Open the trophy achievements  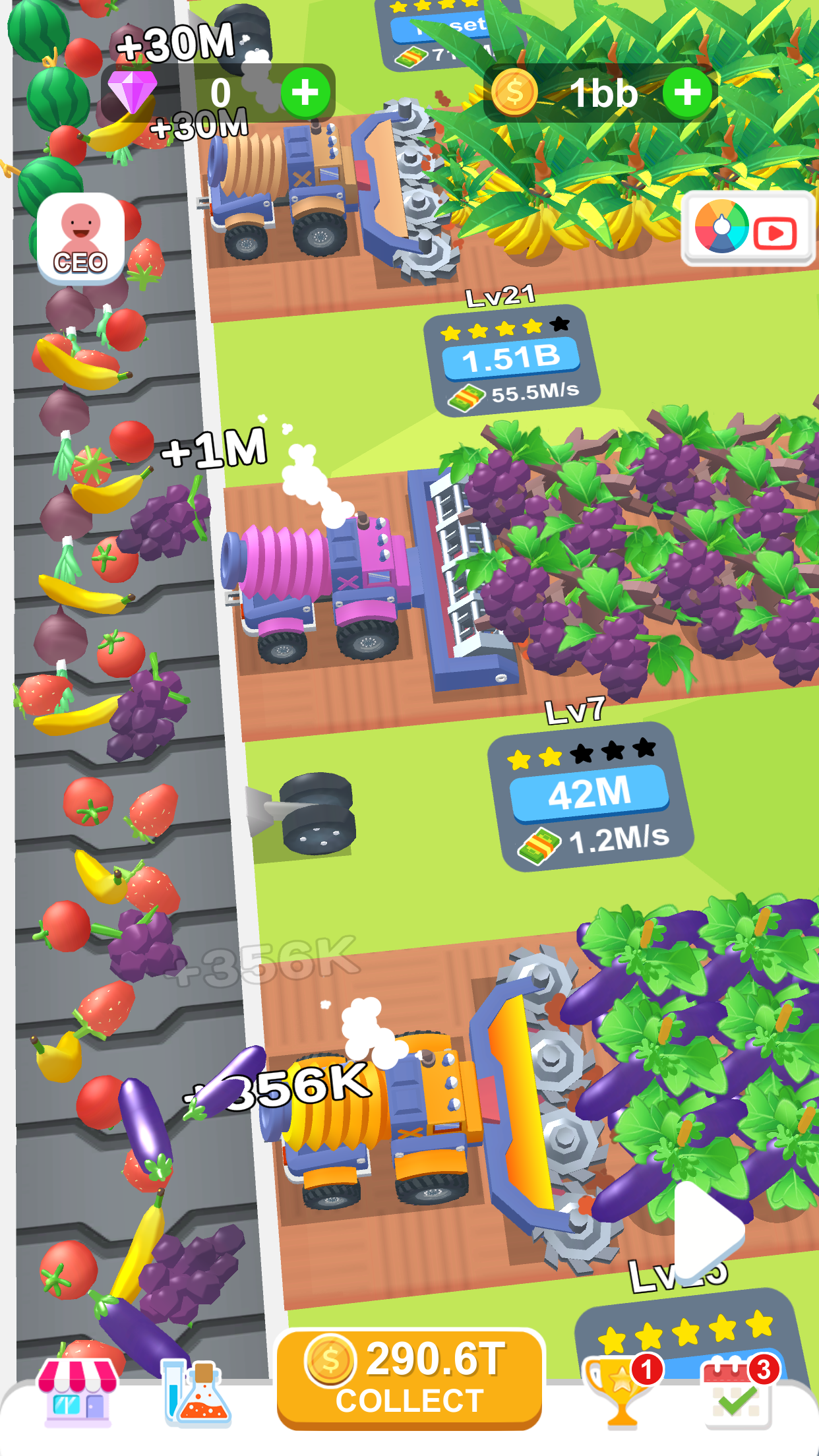622,1391
